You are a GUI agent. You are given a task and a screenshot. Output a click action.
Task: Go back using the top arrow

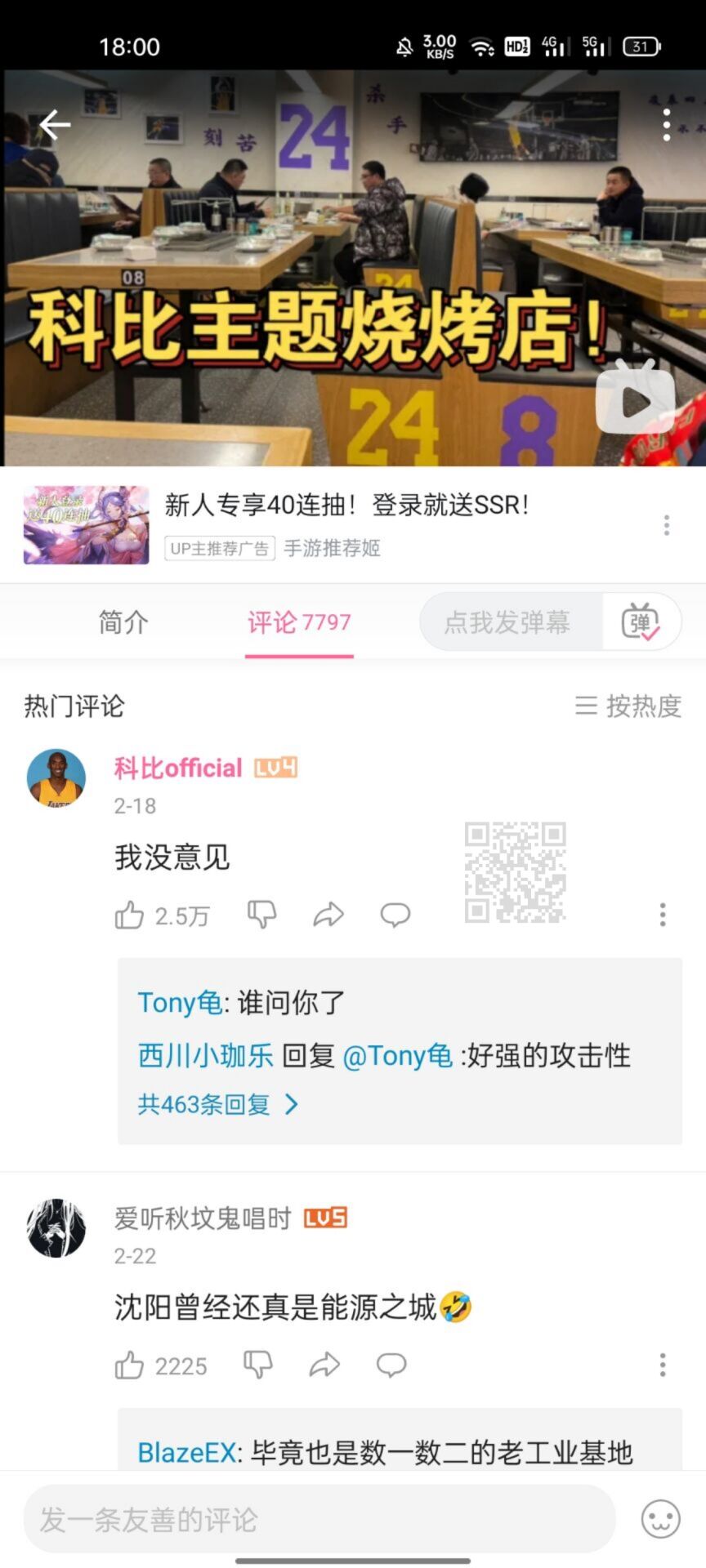point(55,125)
